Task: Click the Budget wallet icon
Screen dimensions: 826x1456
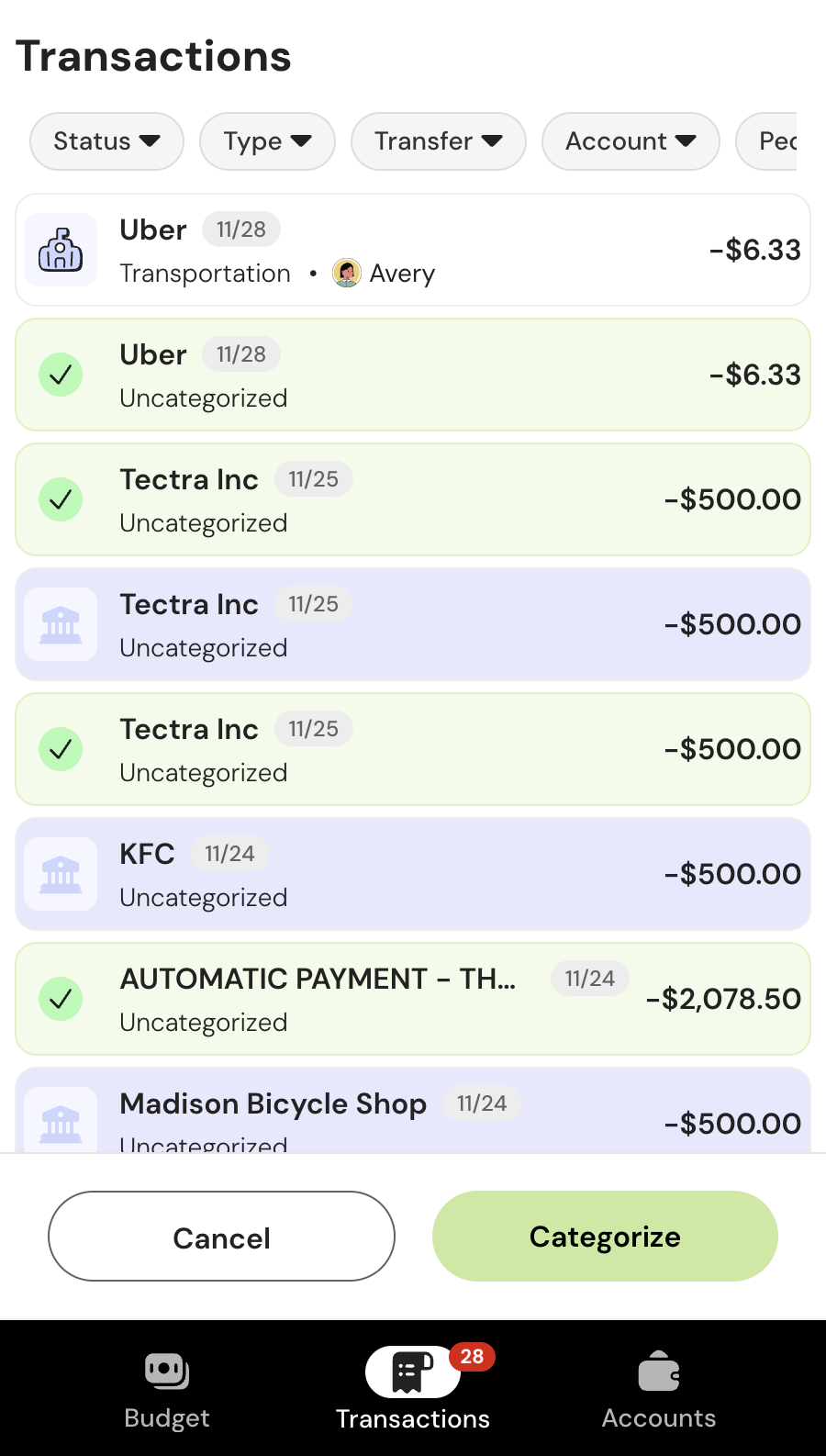Action: coord(166,1372)
